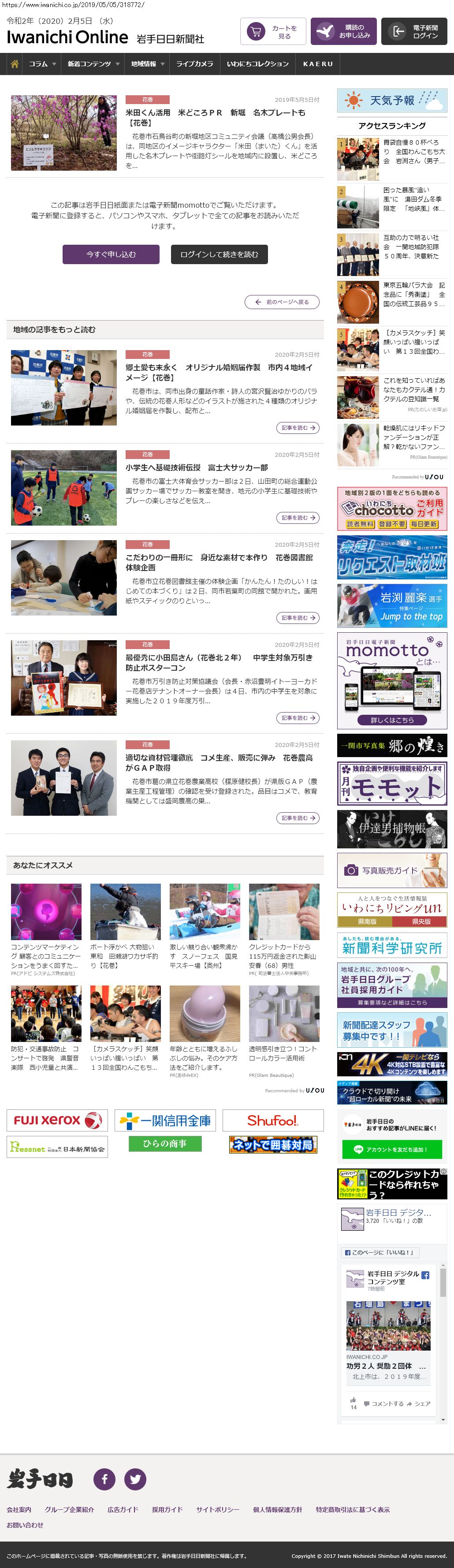
Task: Open 天気予報 weather banner
Action: (x=392, y=101)
